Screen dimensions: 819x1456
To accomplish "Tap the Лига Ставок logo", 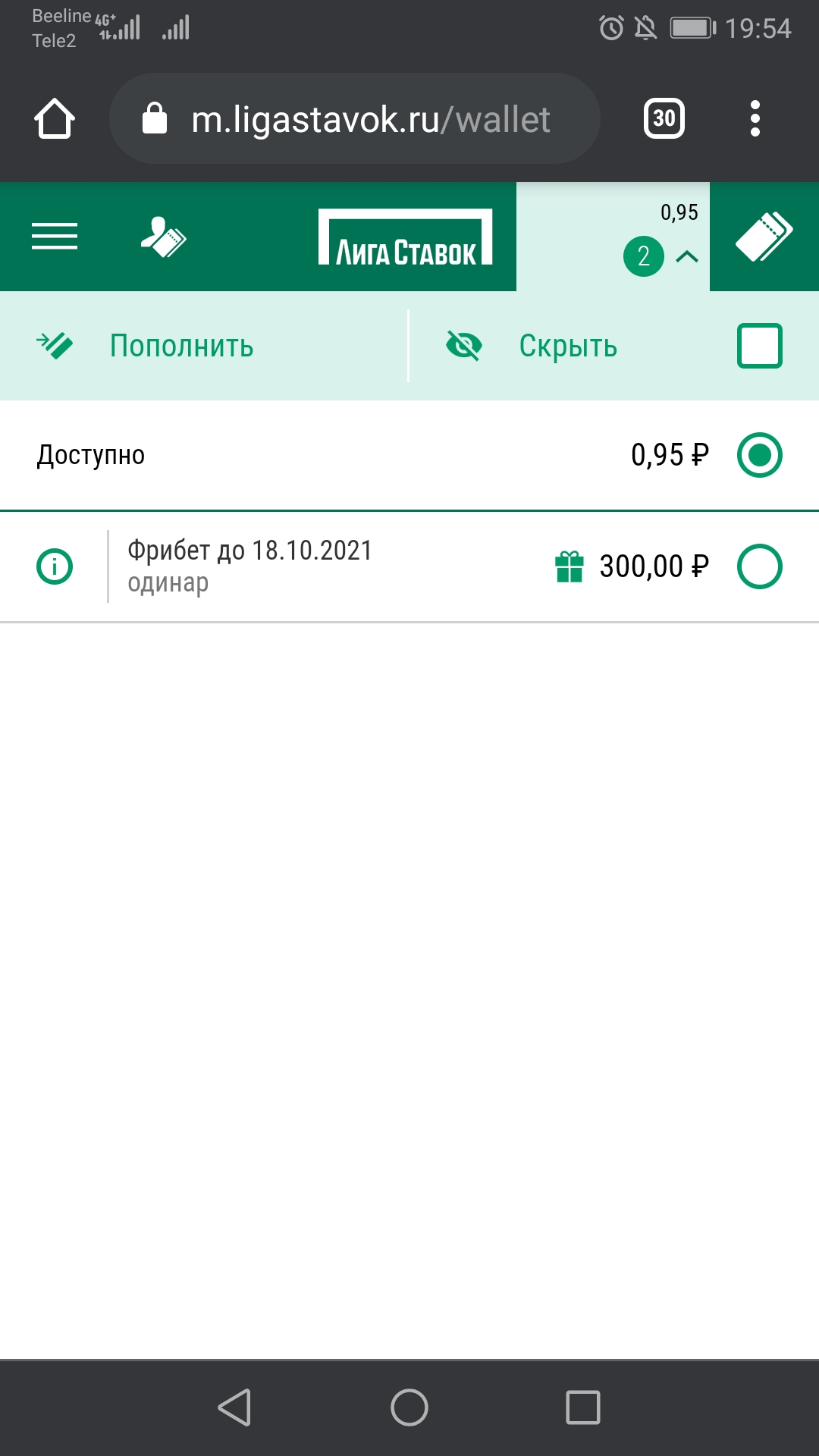I will pos(405,237).
